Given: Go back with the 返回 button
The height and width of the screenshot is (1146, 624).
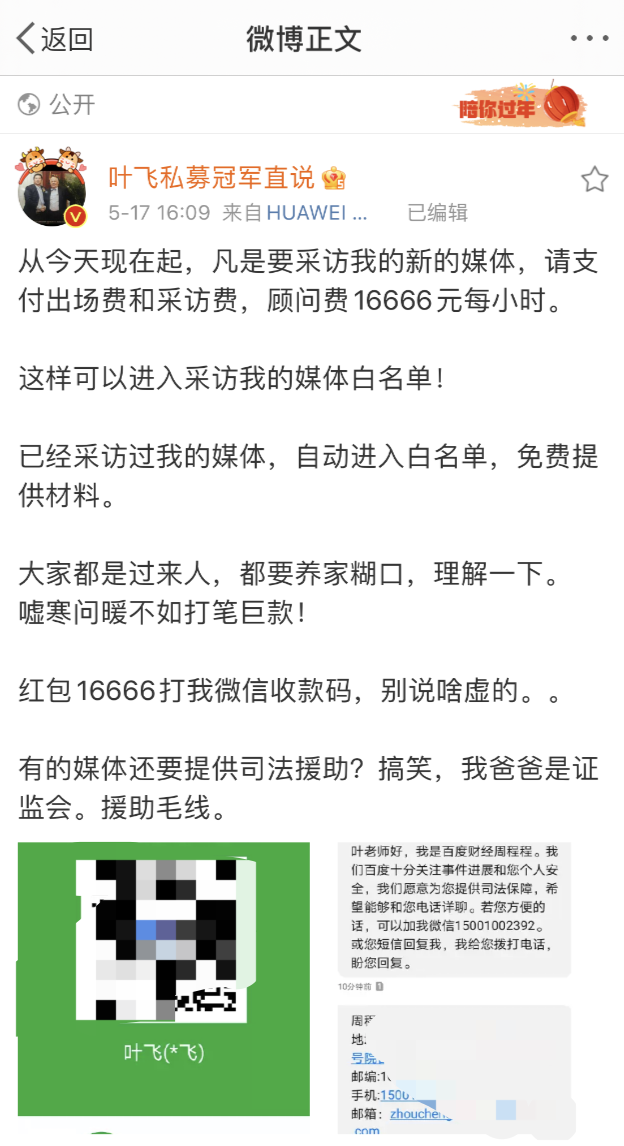Looking at the screenshot, I should [55, 38].
